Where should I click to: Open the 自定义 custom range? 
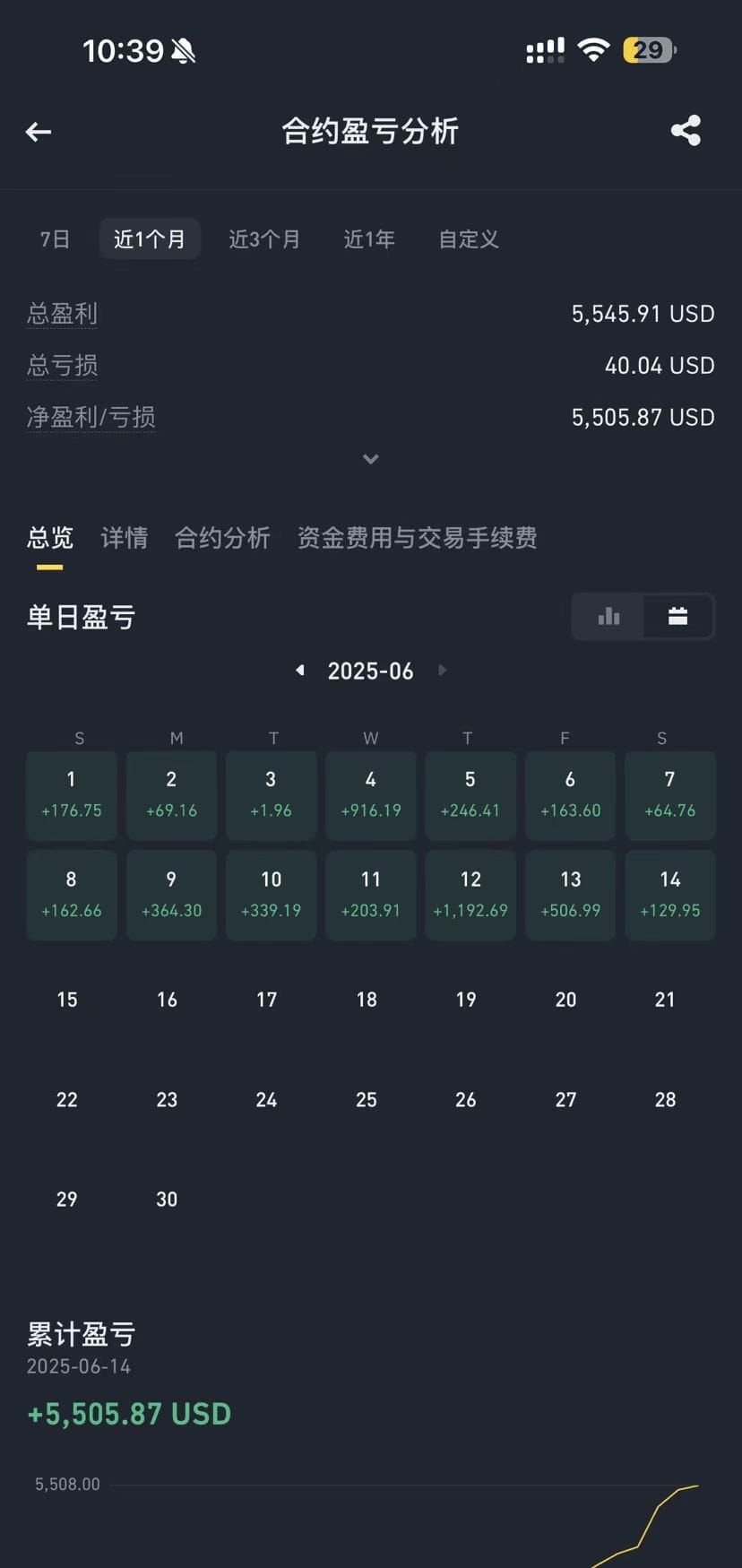(469, 239)
